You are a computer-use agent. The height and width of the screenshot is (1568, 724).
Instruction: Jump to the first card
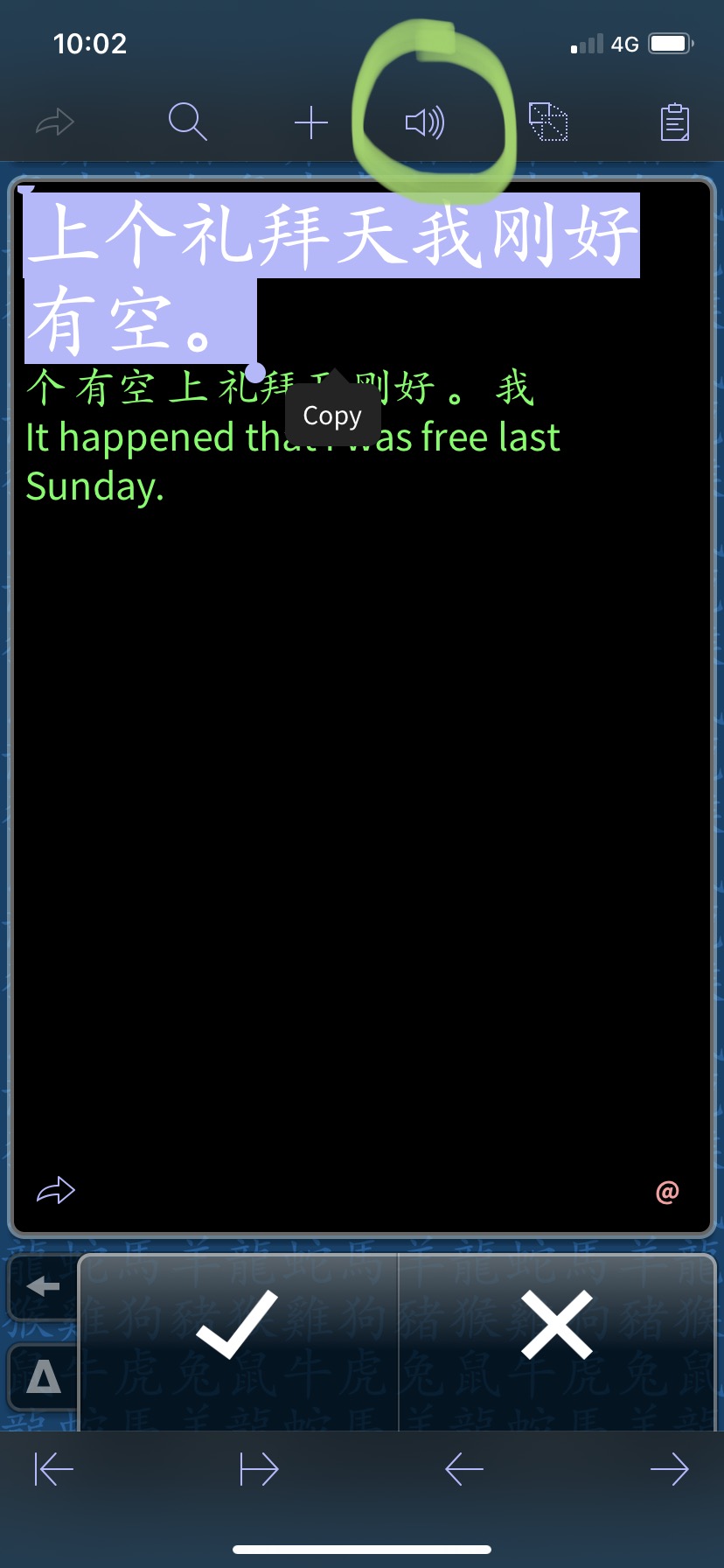point(54,1469)
